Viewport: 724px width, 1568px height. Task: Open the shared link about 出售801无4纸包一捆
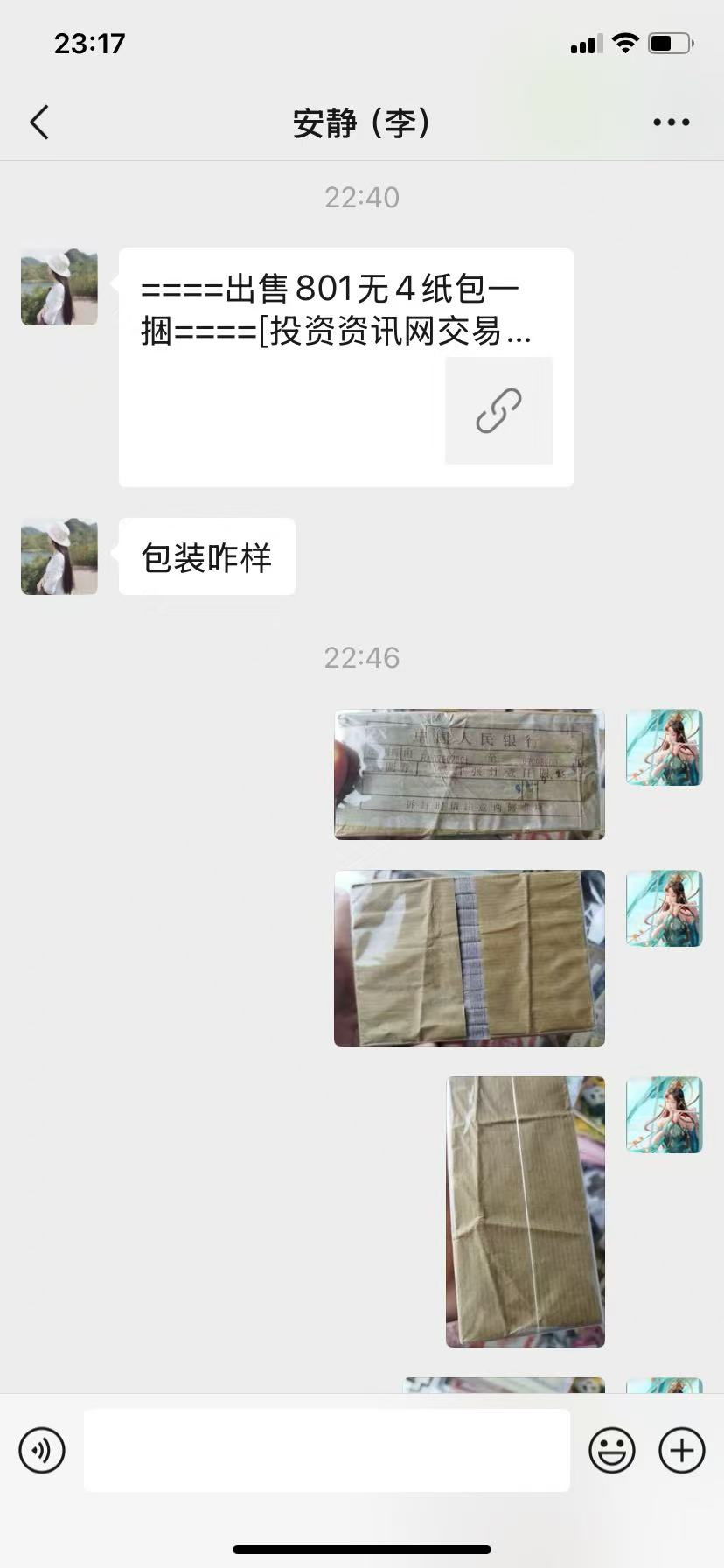coord(346,367)
